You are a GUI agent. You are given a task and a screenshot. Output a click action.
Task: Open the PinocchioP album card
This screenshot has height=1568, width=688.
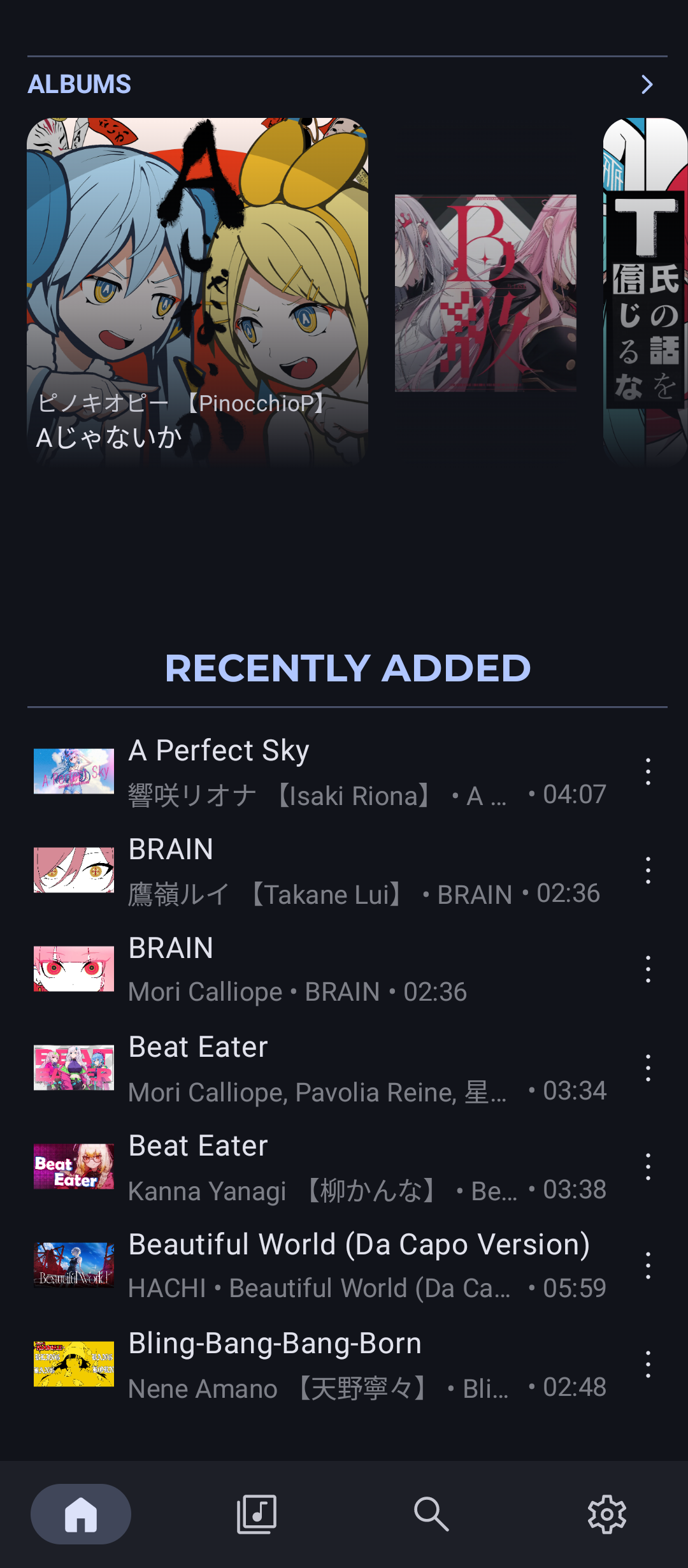click(x=197, y=291)
